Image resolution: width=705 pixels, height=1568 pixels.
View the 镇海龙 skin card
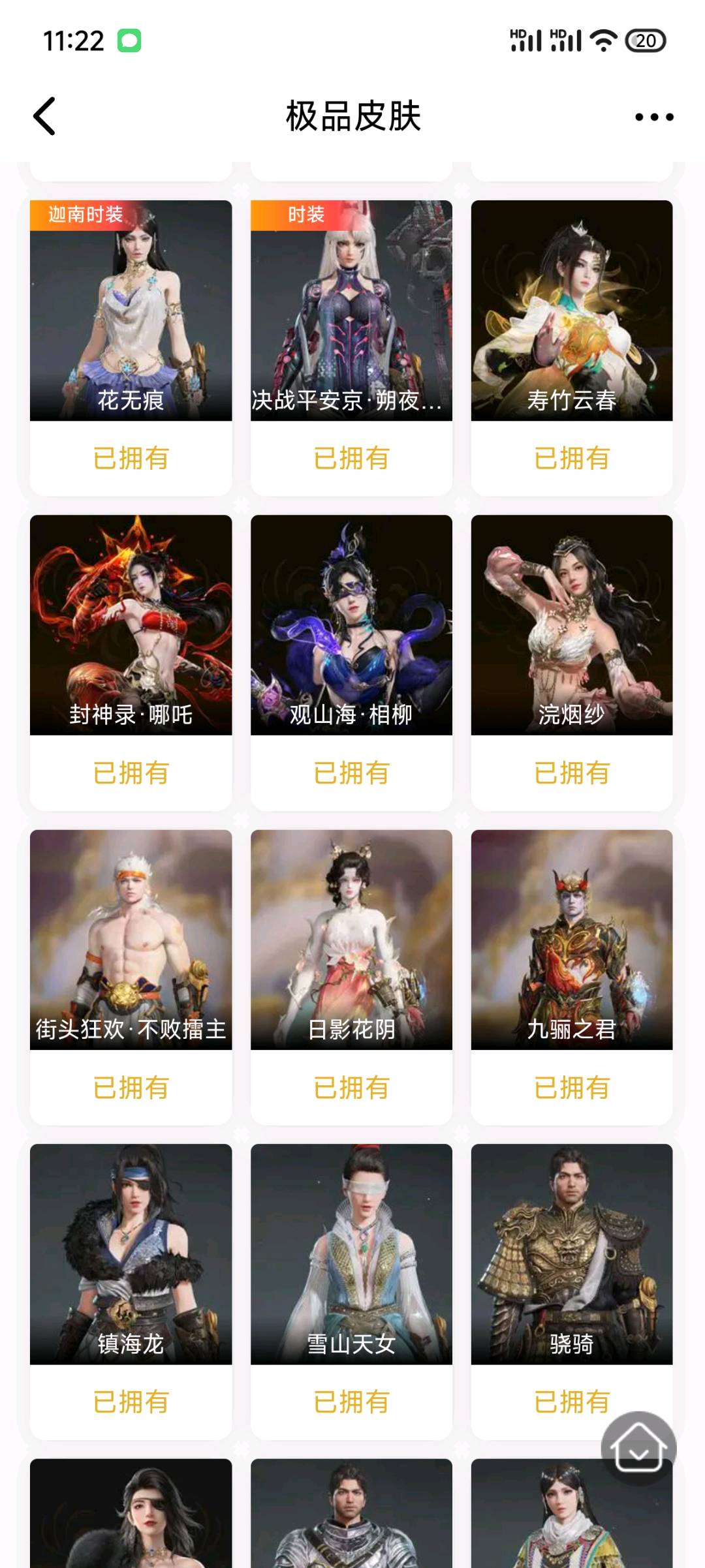(131, 1254)
